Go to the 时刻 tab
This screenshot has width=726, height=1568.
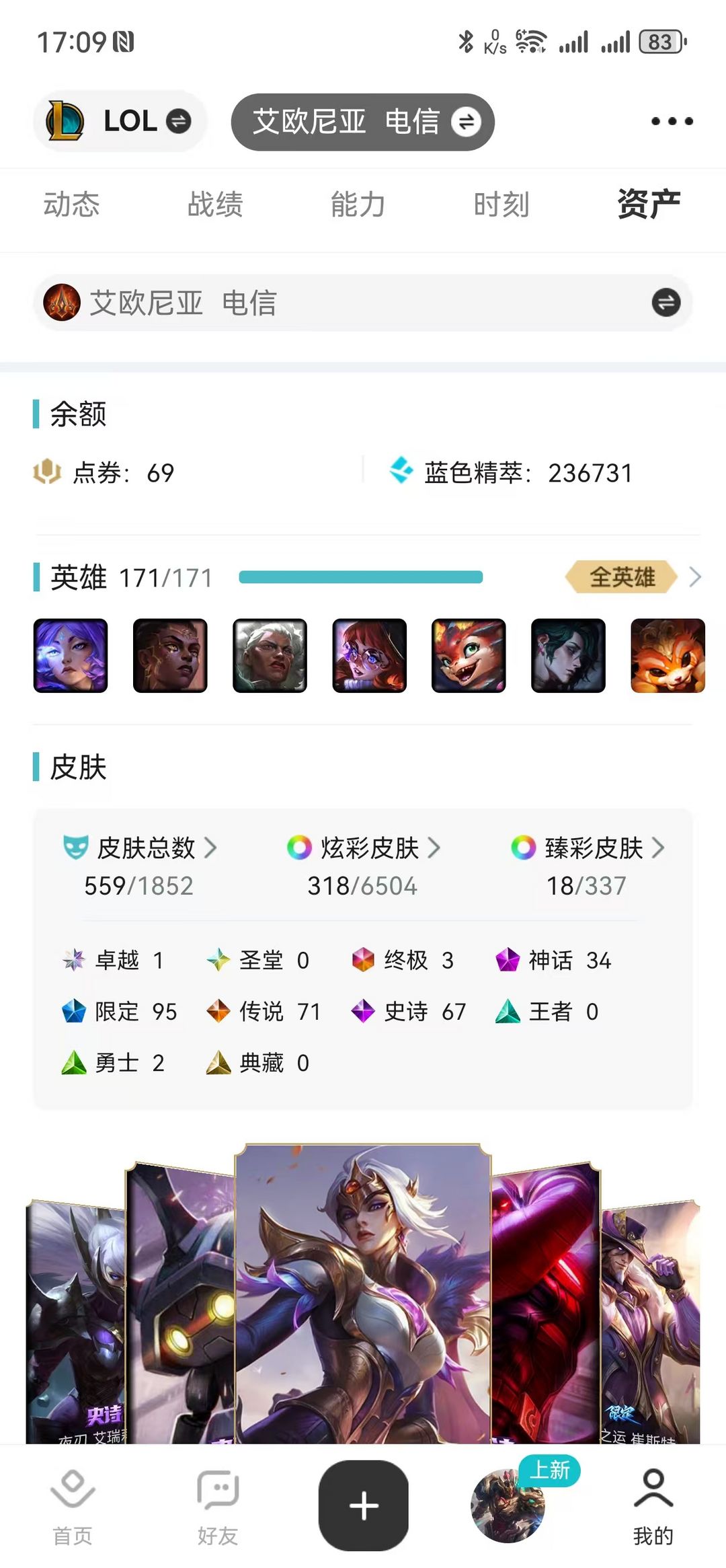501,204
